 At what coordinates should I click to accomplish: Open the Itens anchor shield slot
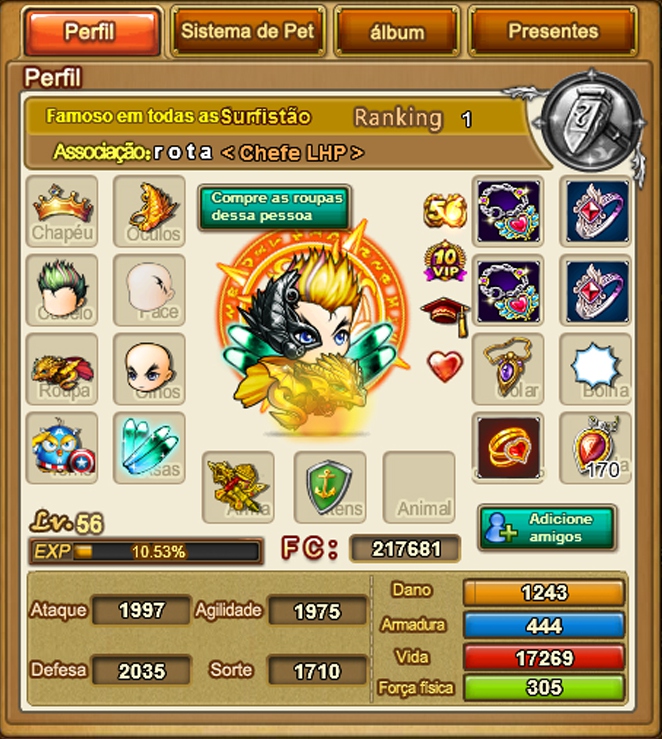coord(329,486)
